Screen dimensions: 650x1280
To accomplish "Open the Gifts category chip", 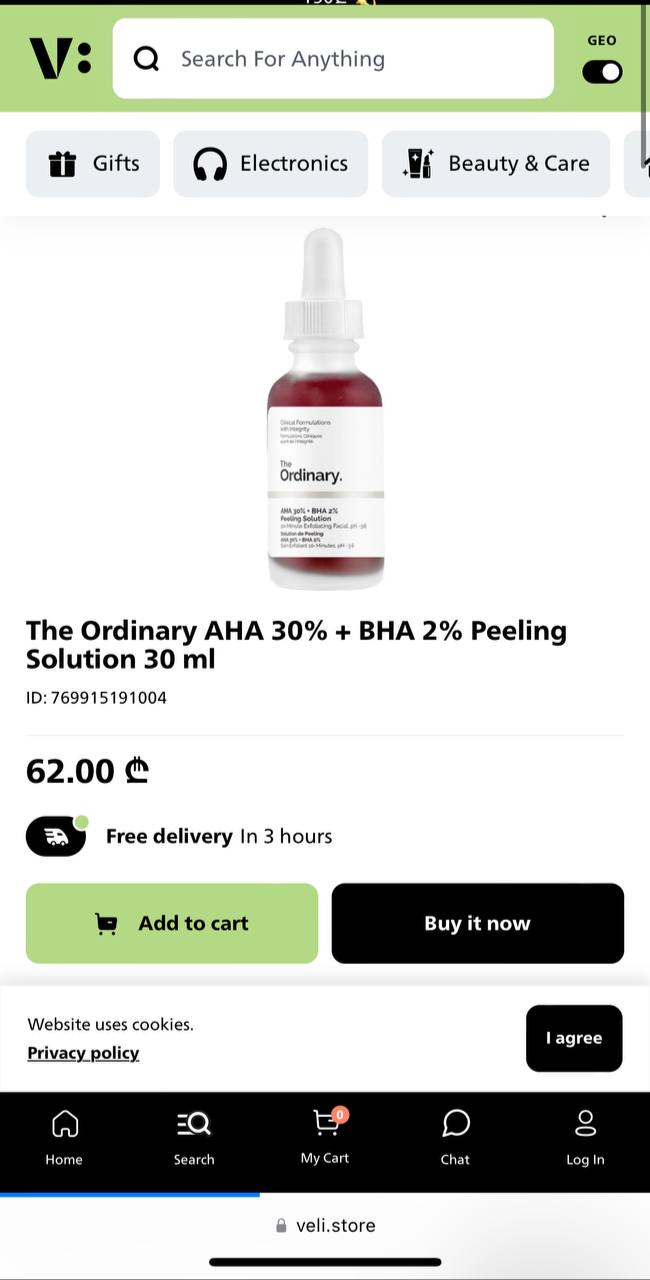I will click(x=93, y=163).
